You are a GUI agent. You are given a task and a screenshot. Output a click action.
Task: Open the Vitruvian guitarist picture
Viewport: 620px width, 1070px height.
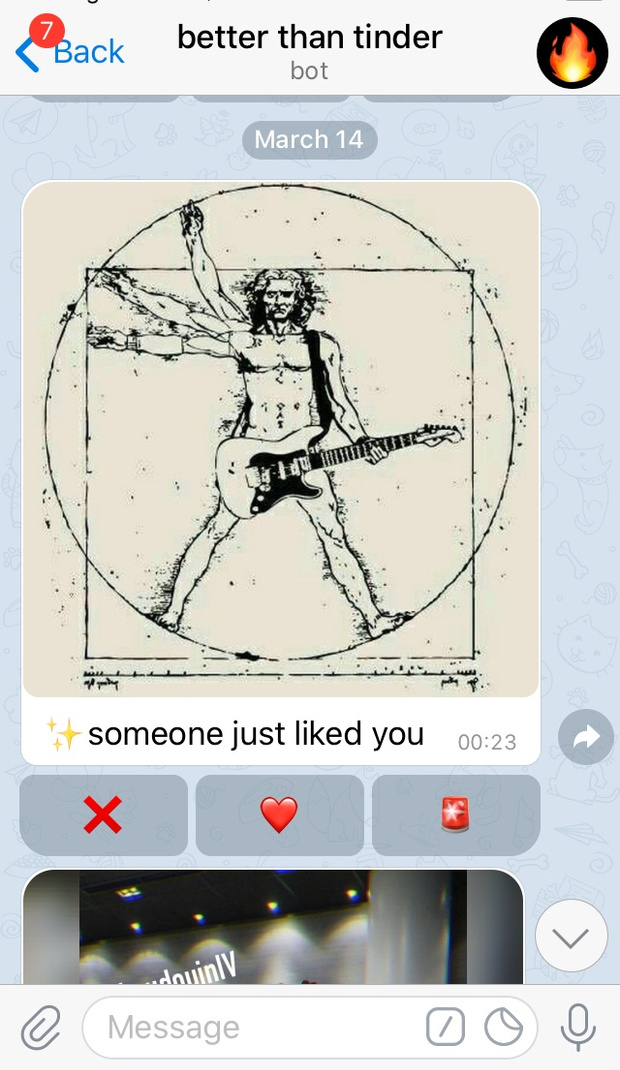(x=281, y=438)
